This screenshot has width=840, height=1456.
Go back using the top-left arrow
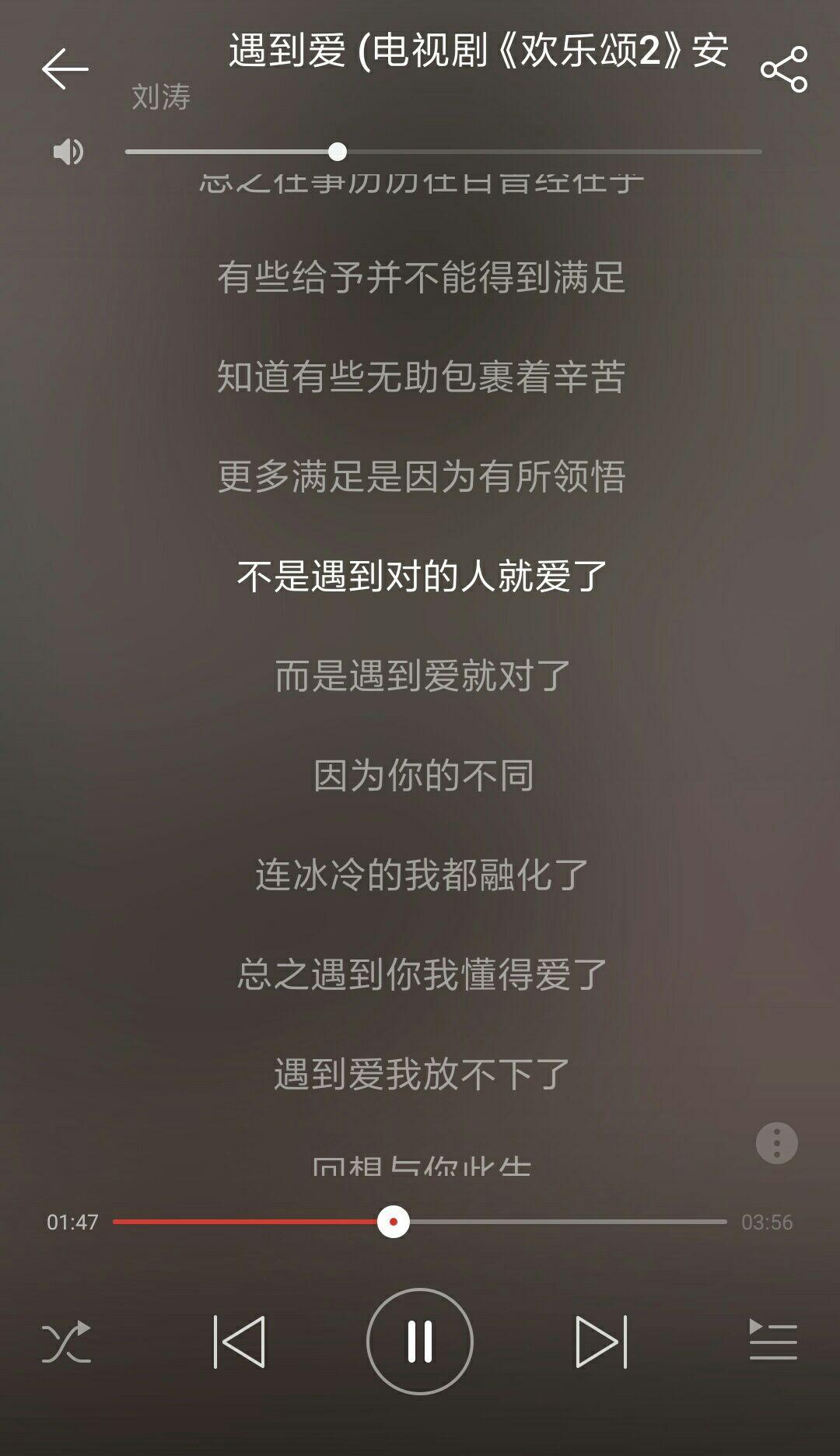(x=65, y=68)
